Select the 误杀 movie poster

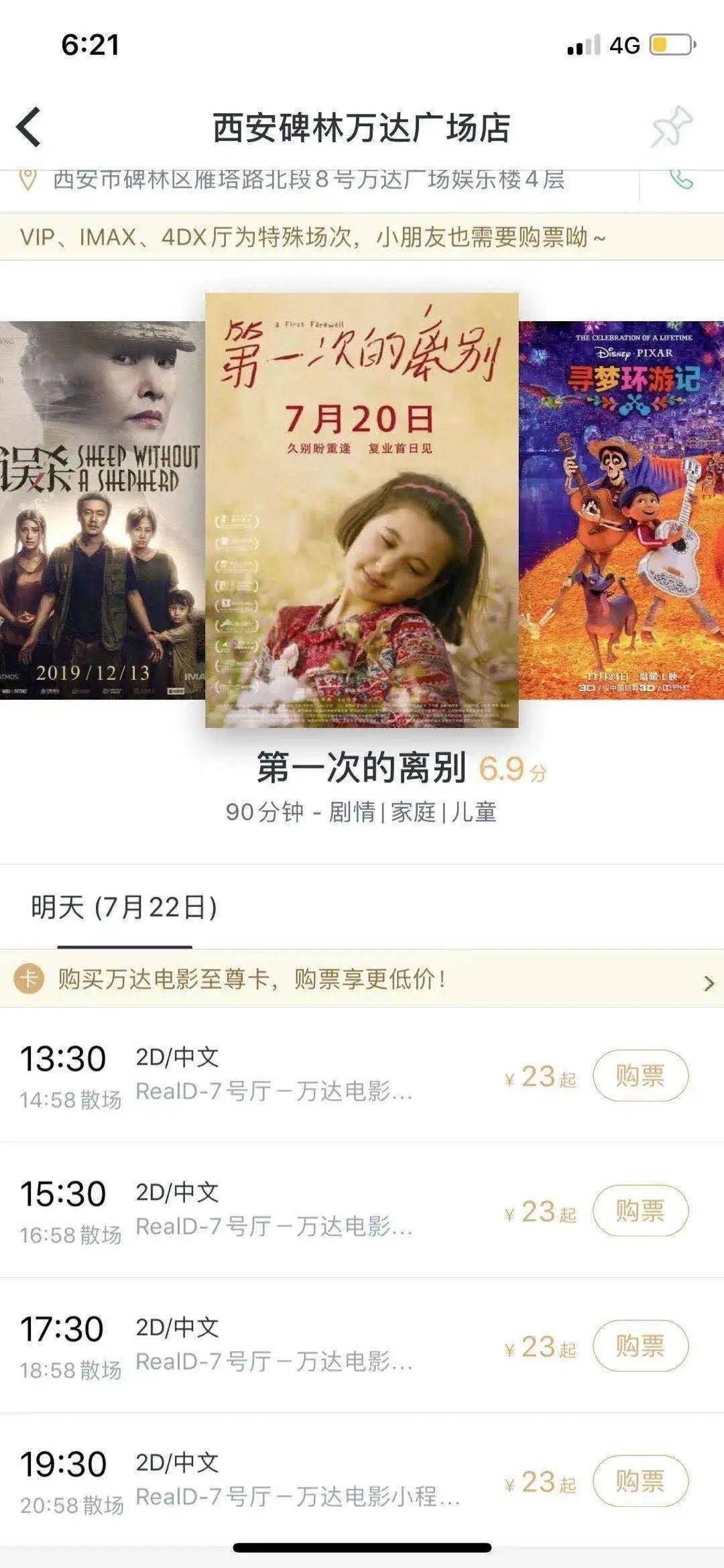(x=102, y=510)
